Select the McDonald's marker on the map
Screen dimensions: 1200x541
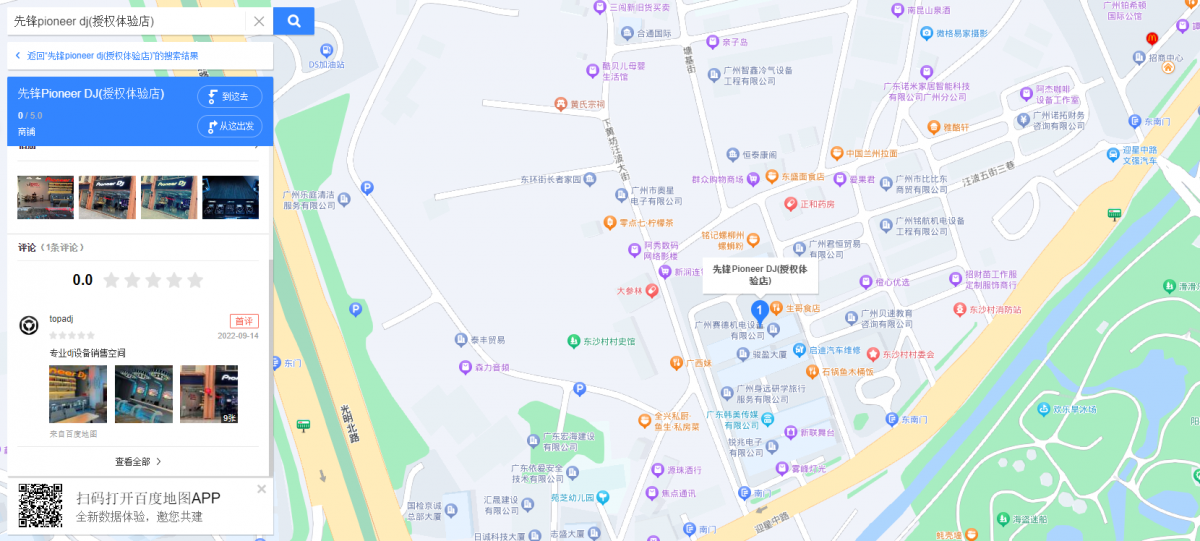point(1151,38)
